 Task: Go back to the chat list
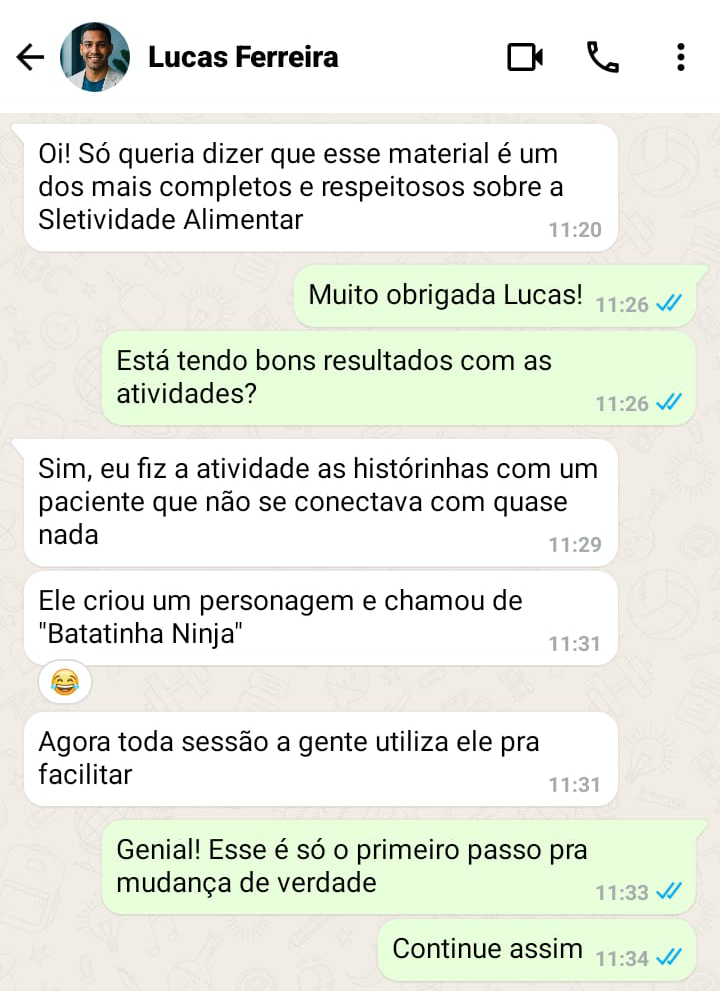(31, 58)
